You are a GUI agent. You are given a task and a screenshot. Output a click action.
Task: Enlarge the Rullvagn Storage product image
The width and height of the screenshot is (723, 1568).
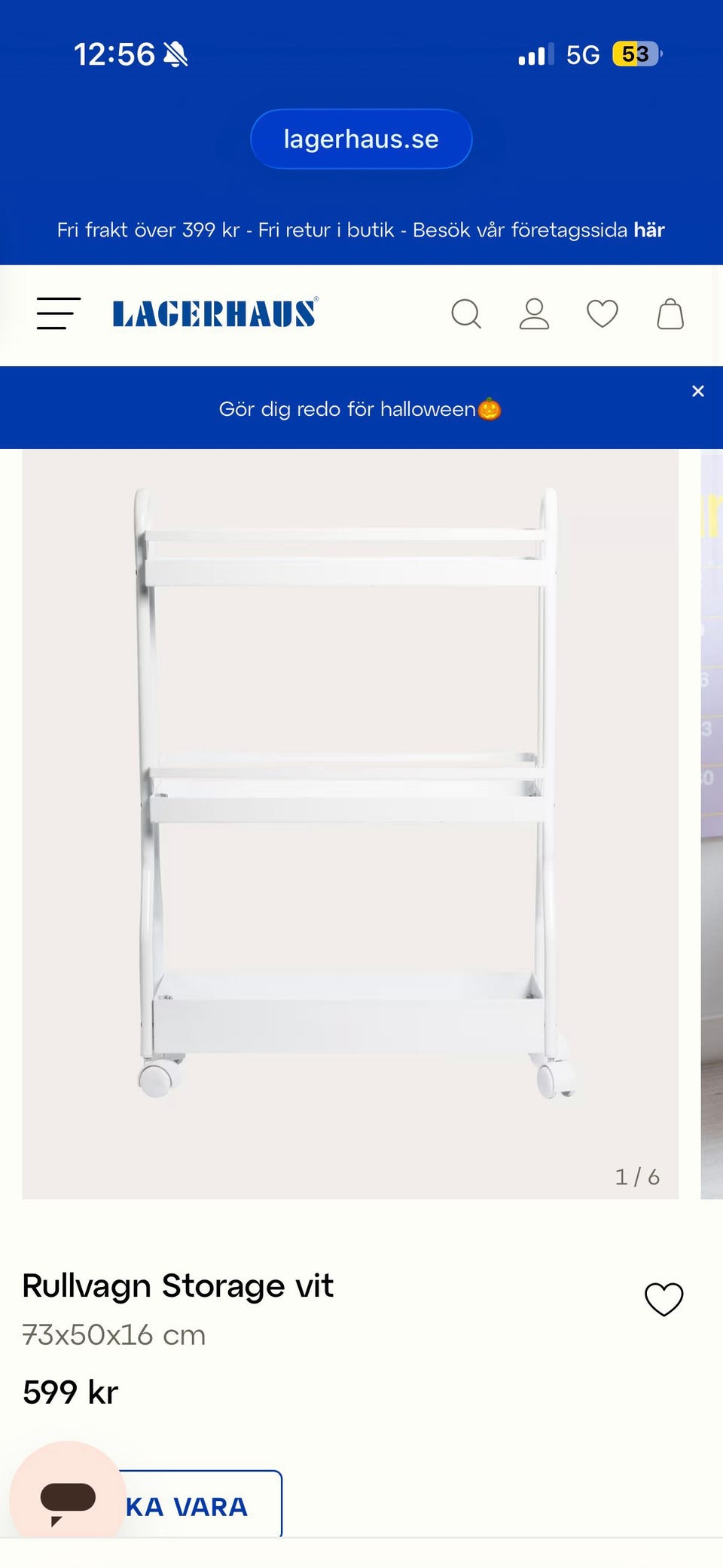pos(350,824)
